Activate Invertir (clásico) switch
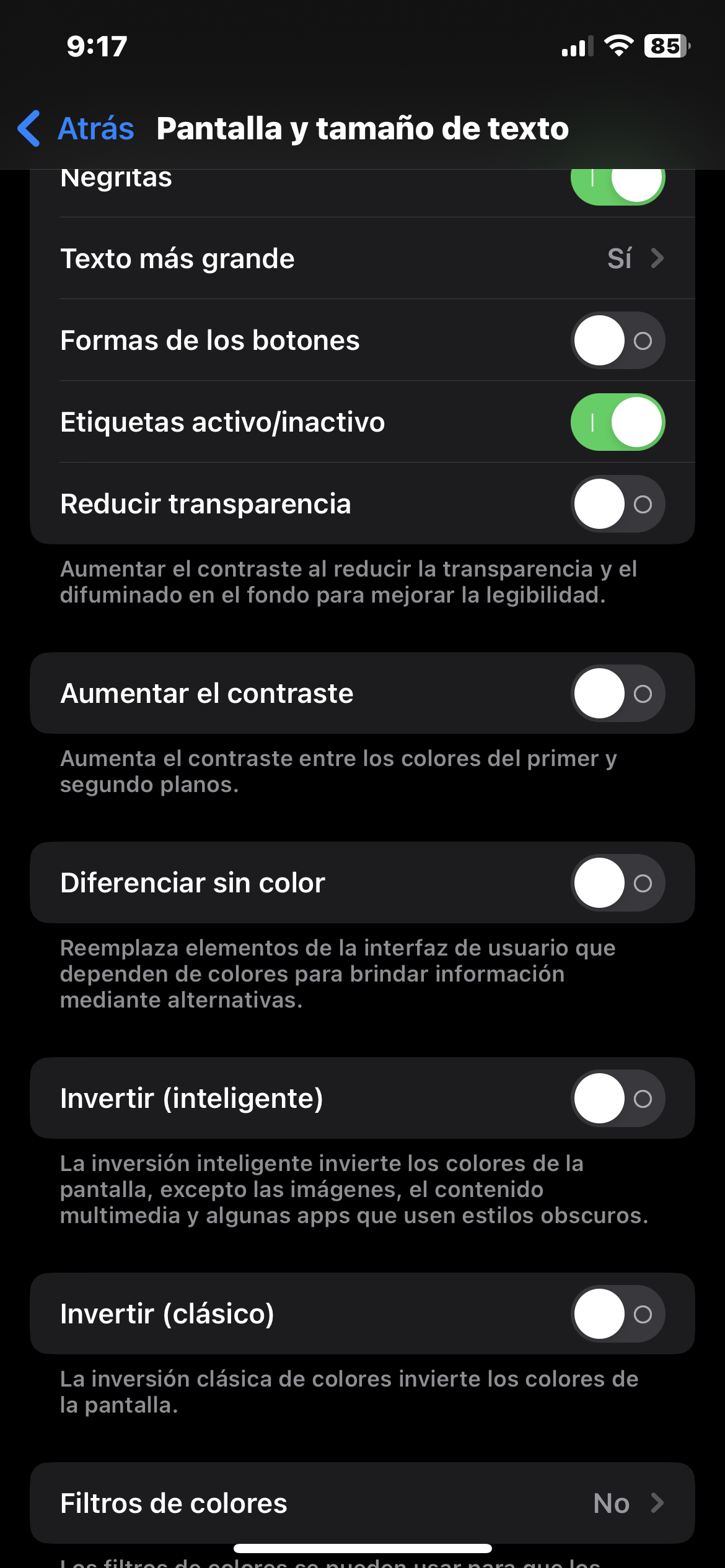The width and height of the screenshot is (725, 1568). [617, 1314]
